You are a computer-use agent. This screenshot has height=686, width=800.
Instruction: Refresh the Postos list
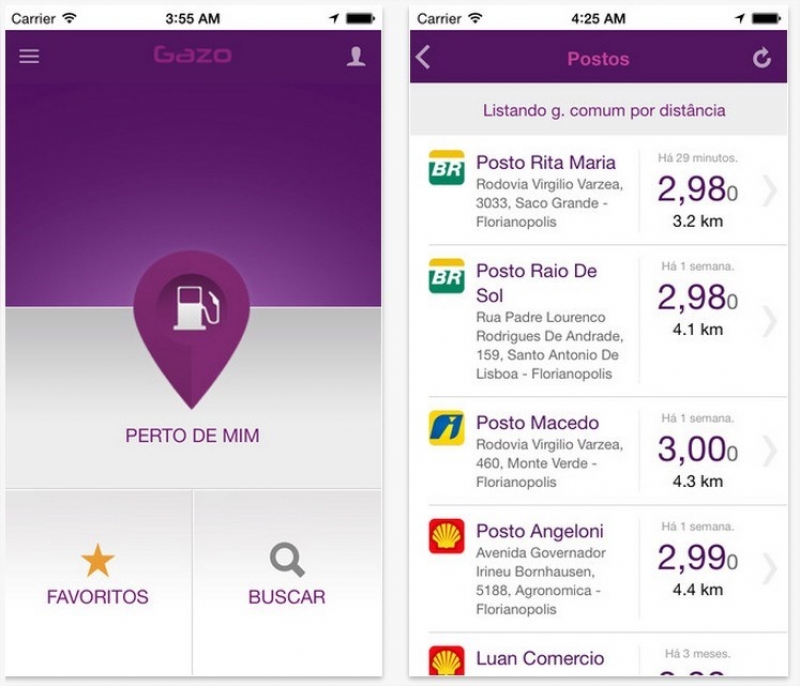click(x=762, y=58)
